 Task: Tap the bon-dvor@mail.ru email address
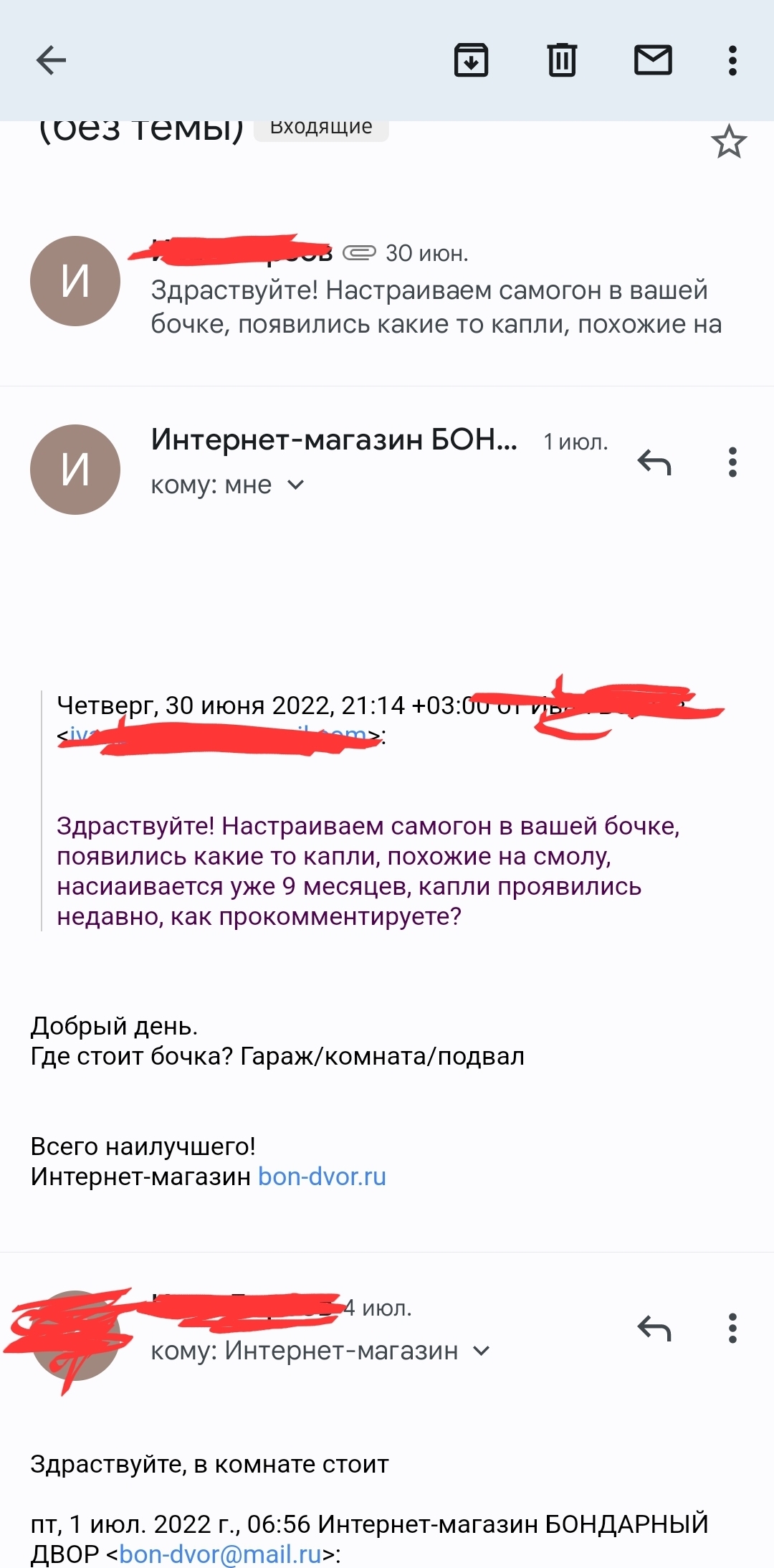click(220, 1554)
